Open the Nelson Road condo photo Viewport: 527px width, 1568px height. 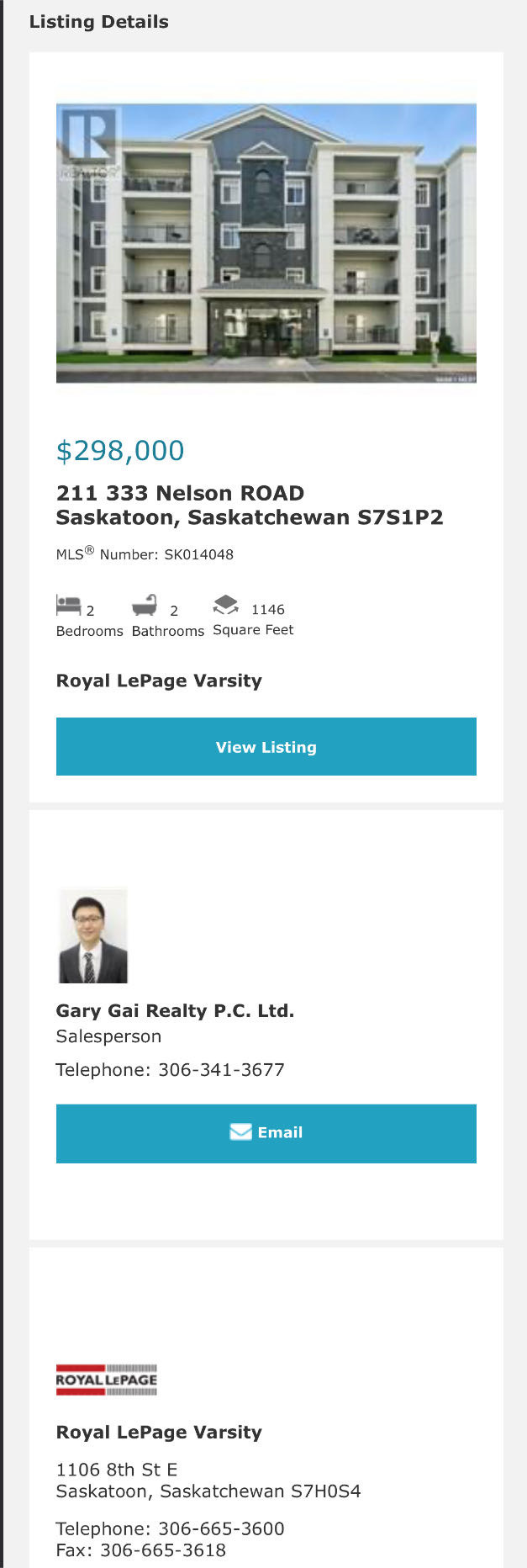pyautogui.click(x=266, y=243)
